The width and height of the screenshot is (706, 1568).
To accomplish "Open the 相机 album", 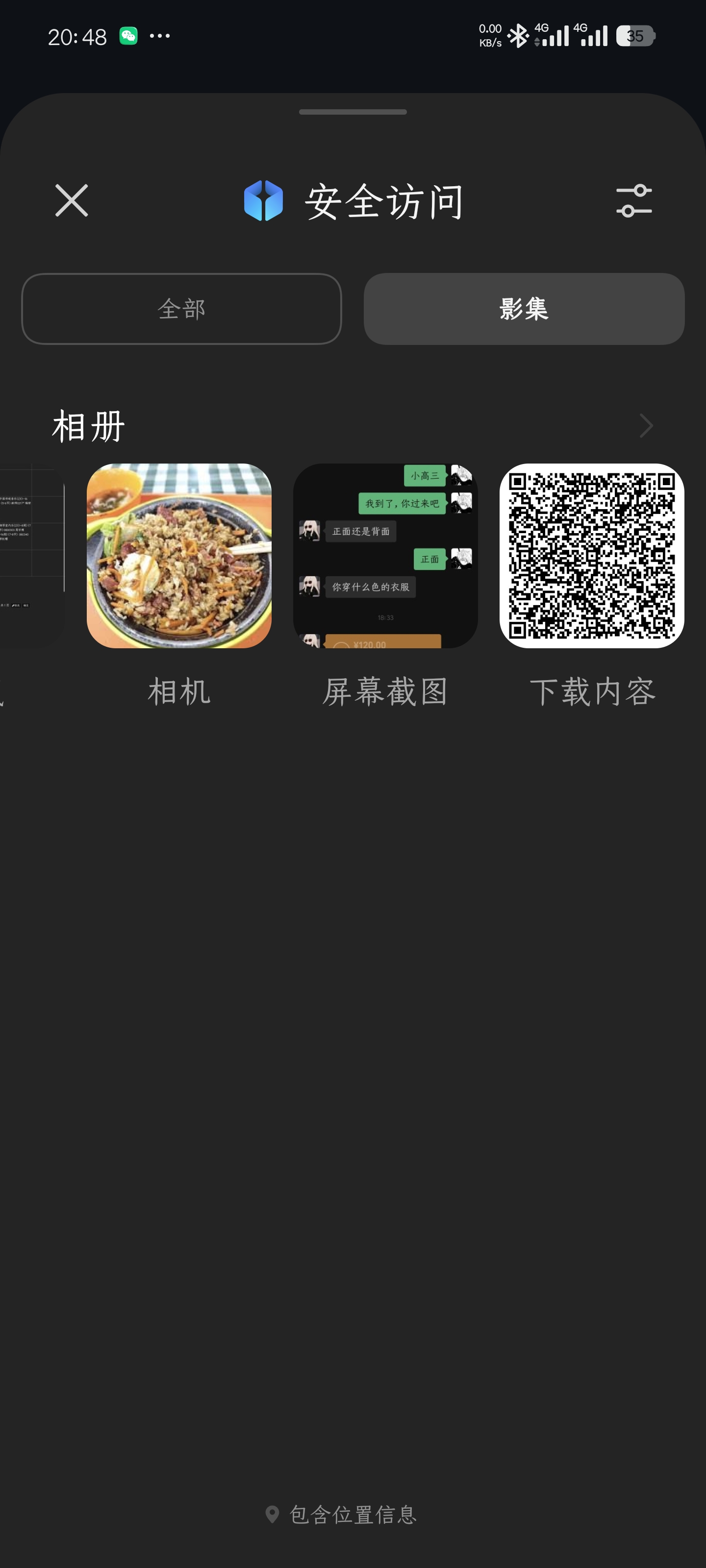I will point(179,556).
